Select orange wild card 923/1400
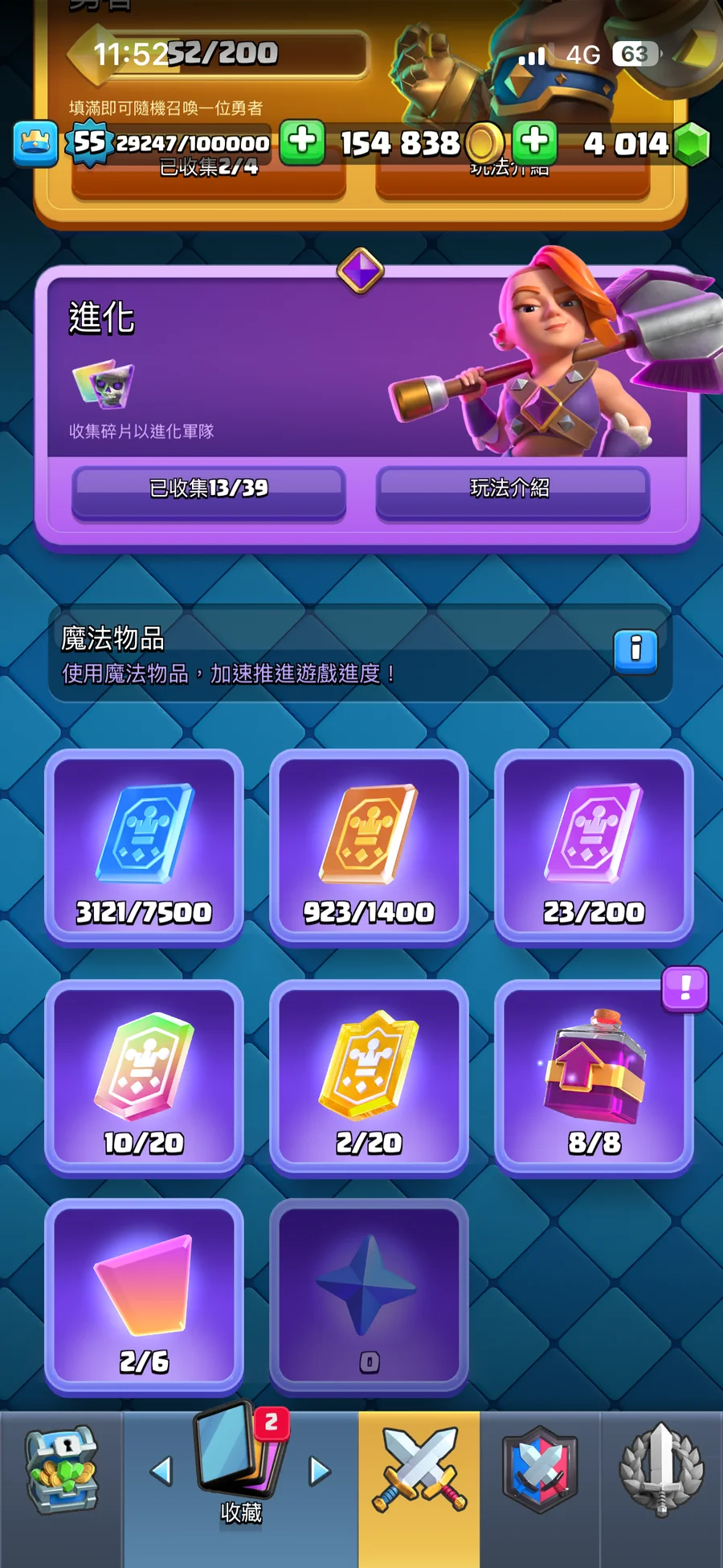The height and width of the screenshot is (1568, 723). [x=369, y=845]
